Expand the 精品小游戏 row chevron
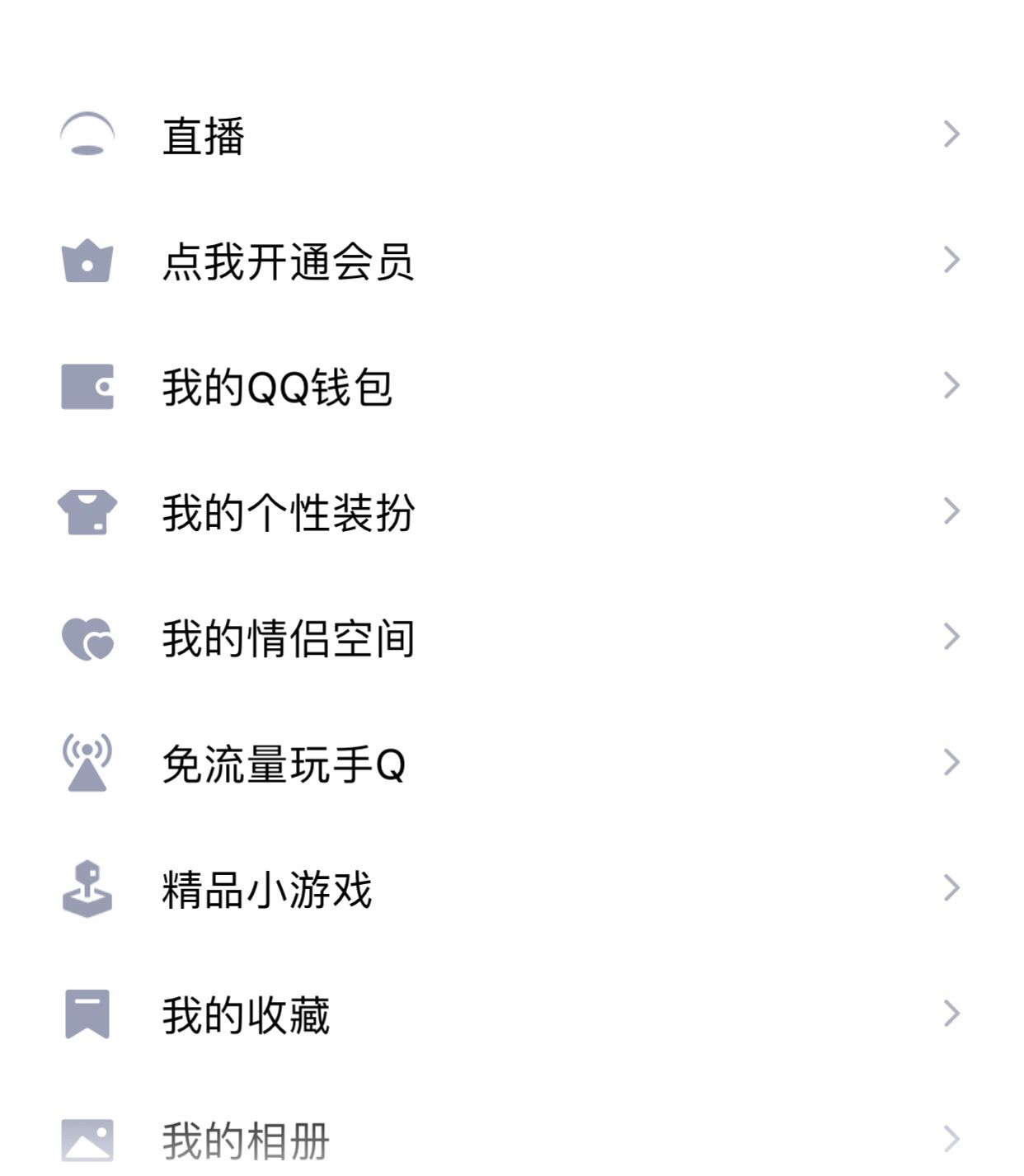Screen dimensions: 1024x1176 [x=952, y=889]
